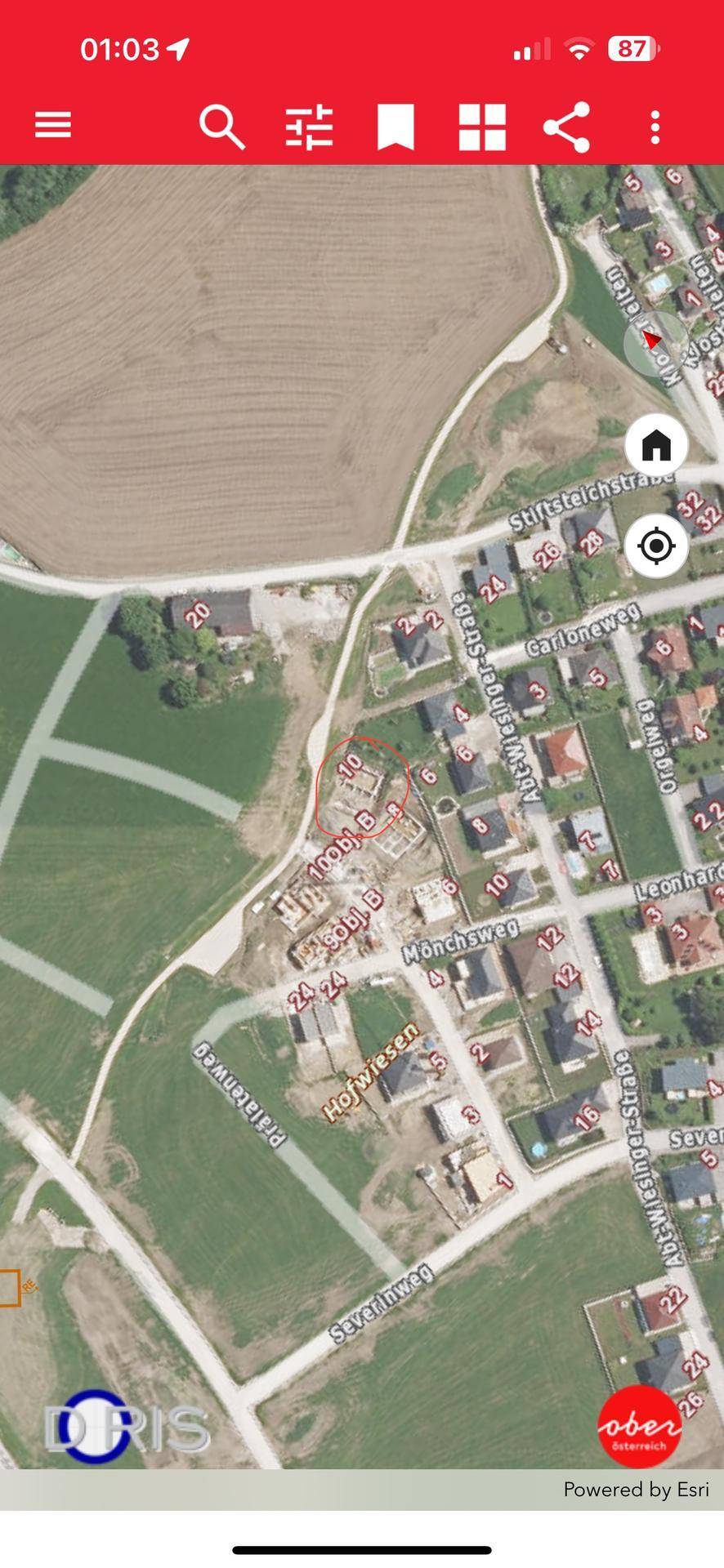
Task: Open the three-dot overflow menu
Action: click(655, 127)
